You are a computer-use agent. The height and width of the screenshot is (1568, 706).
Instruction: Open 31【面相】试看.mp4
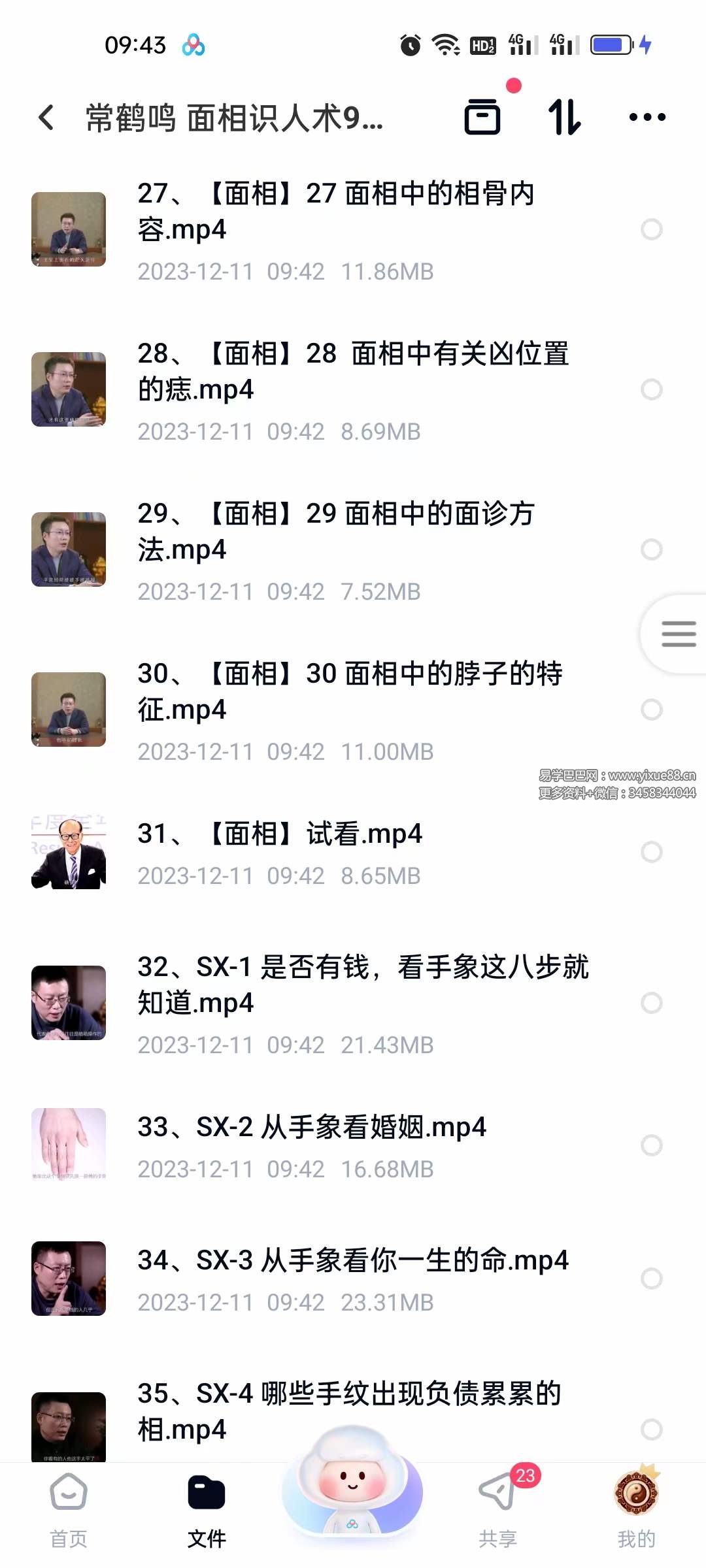click(x=281, y=834)
